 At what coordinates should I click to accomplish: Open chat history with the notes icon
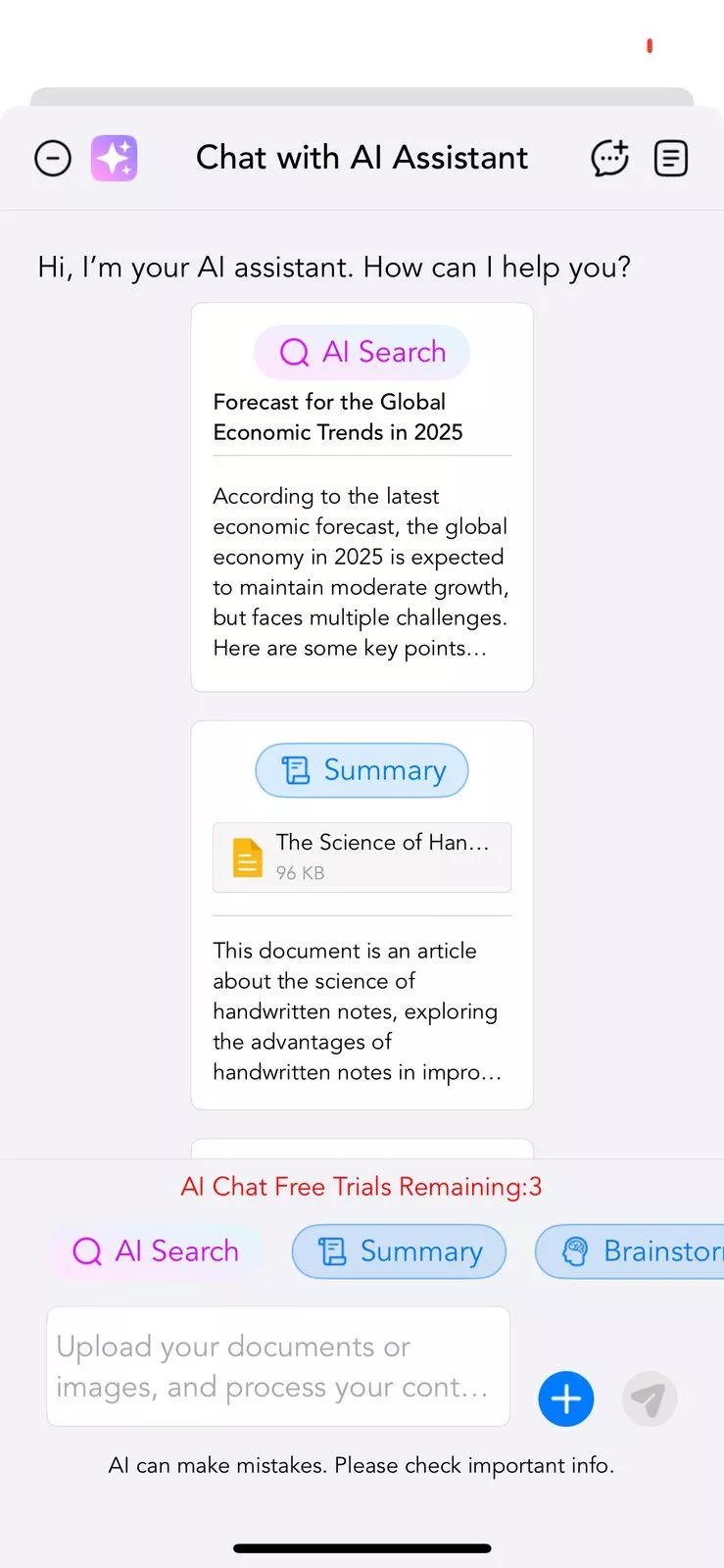pyautogui.click(x=671, y=158)
